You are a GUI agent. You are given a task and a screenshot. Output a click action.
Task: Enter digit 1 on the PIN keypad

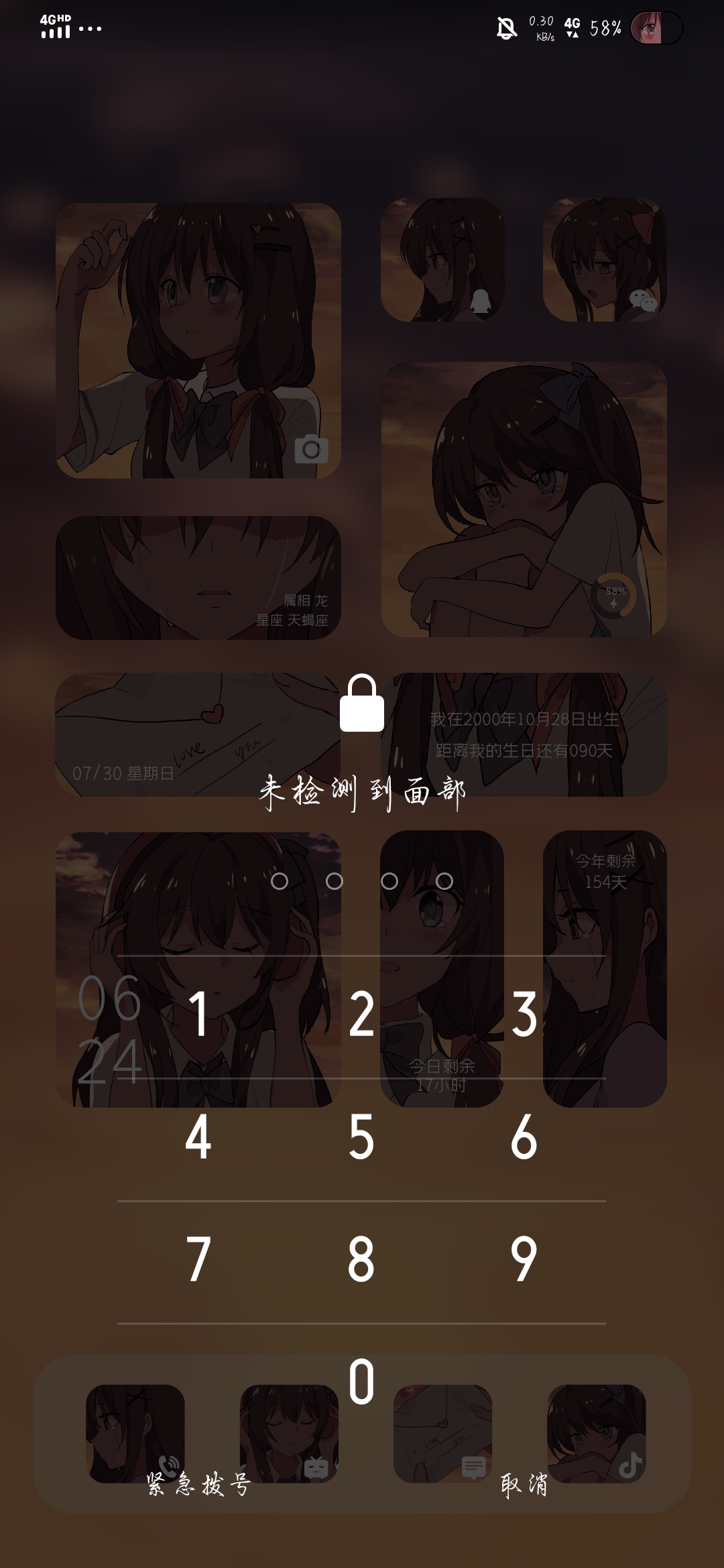tap(198, 1015)
